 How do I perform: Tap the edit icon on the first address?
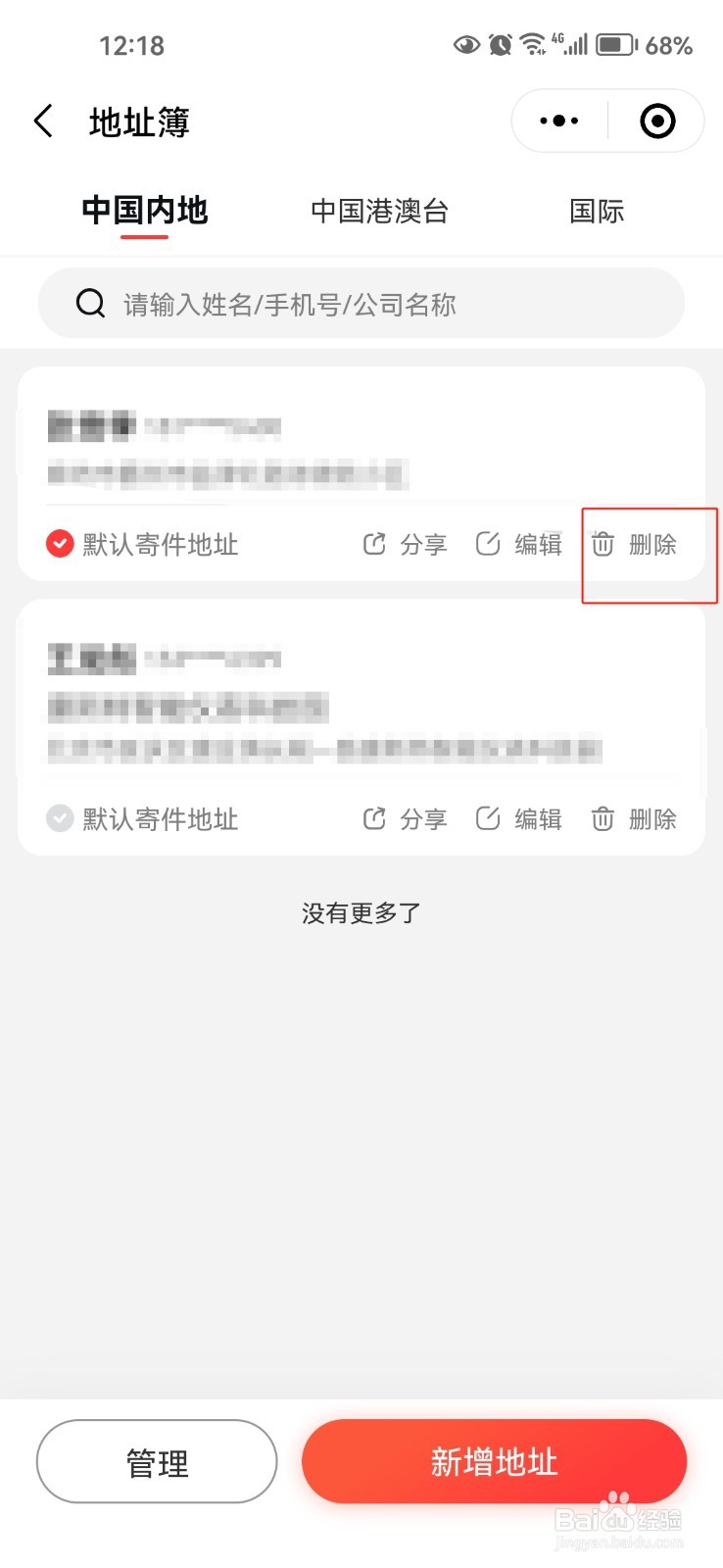pyautogui.click(x=488, y=544)
